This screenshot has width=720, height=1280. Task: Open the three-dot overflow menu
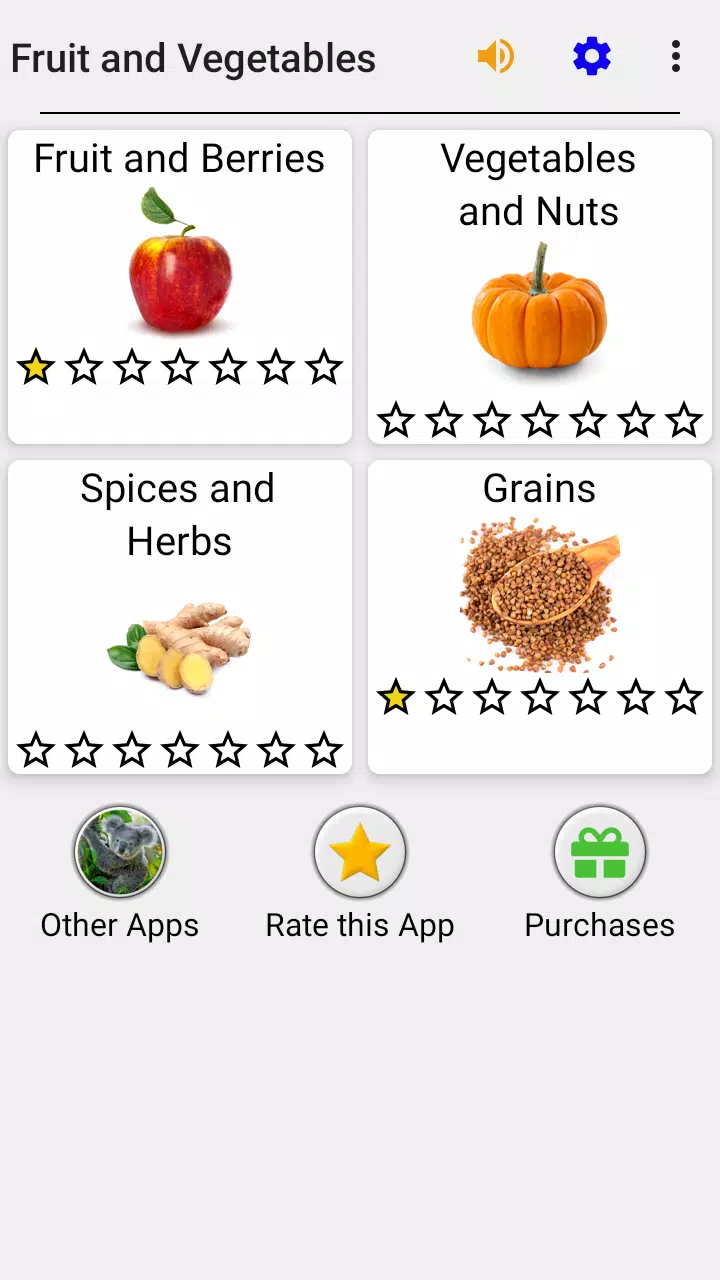(676, 57)
